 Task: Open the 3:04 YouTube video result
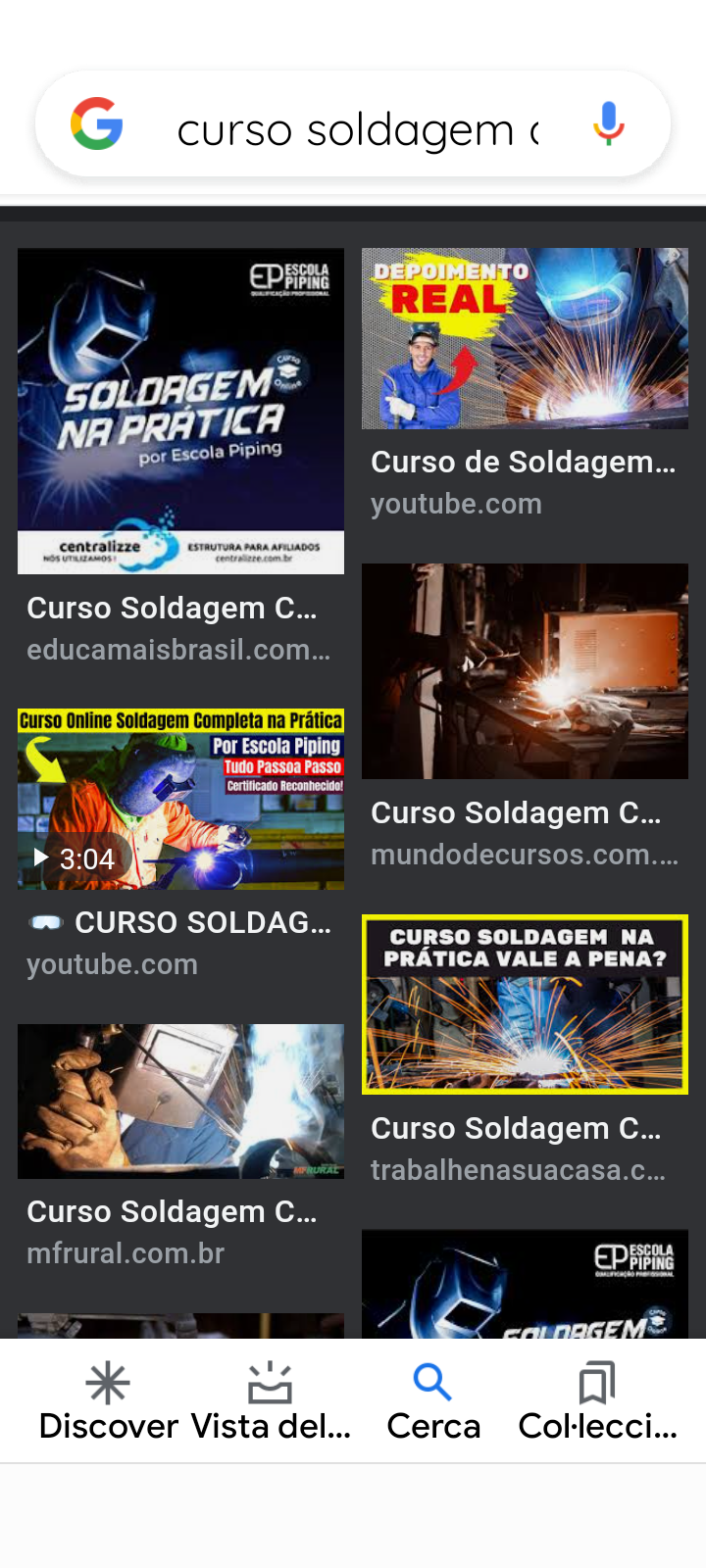(180, 800)
